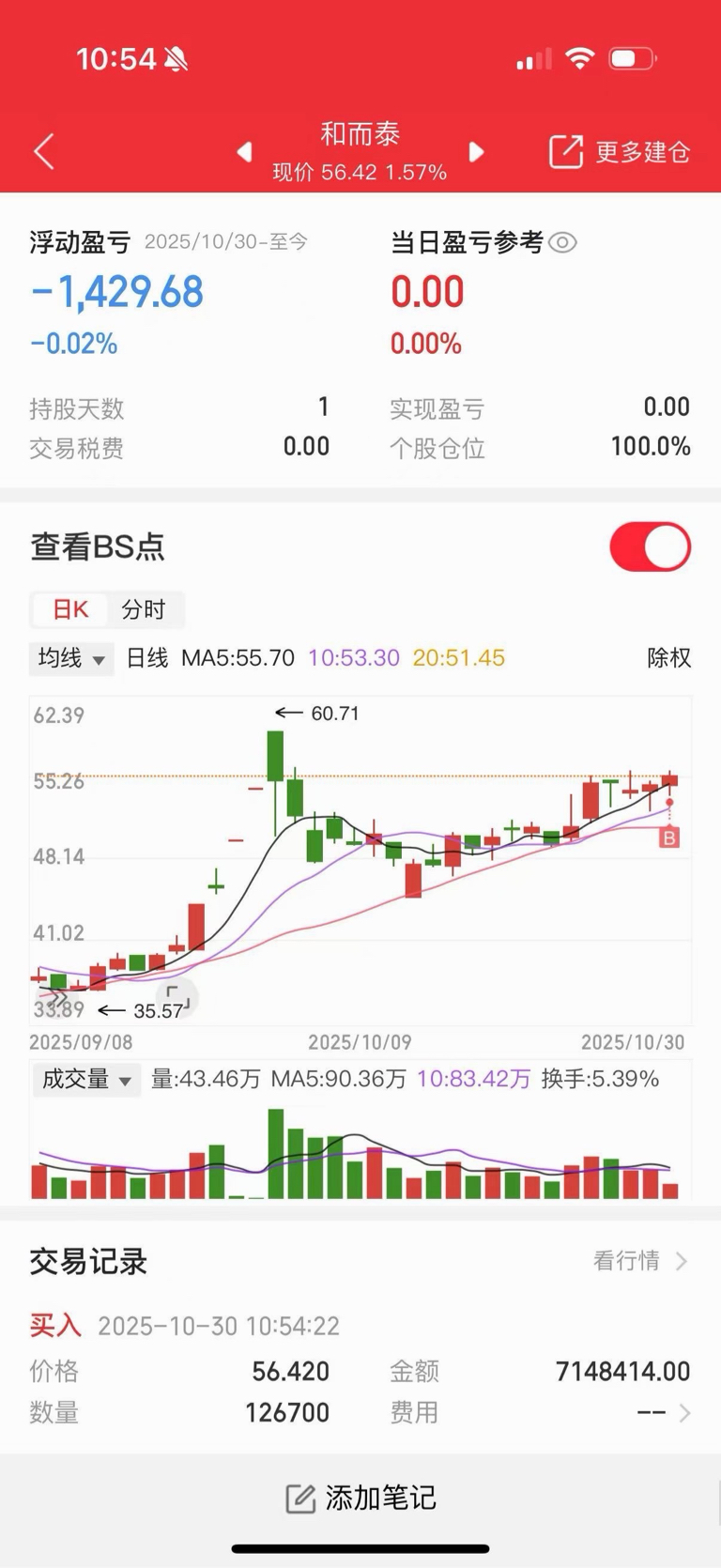Expand the 费用 fee details

pyautogui.click(x=684, y=1413)
